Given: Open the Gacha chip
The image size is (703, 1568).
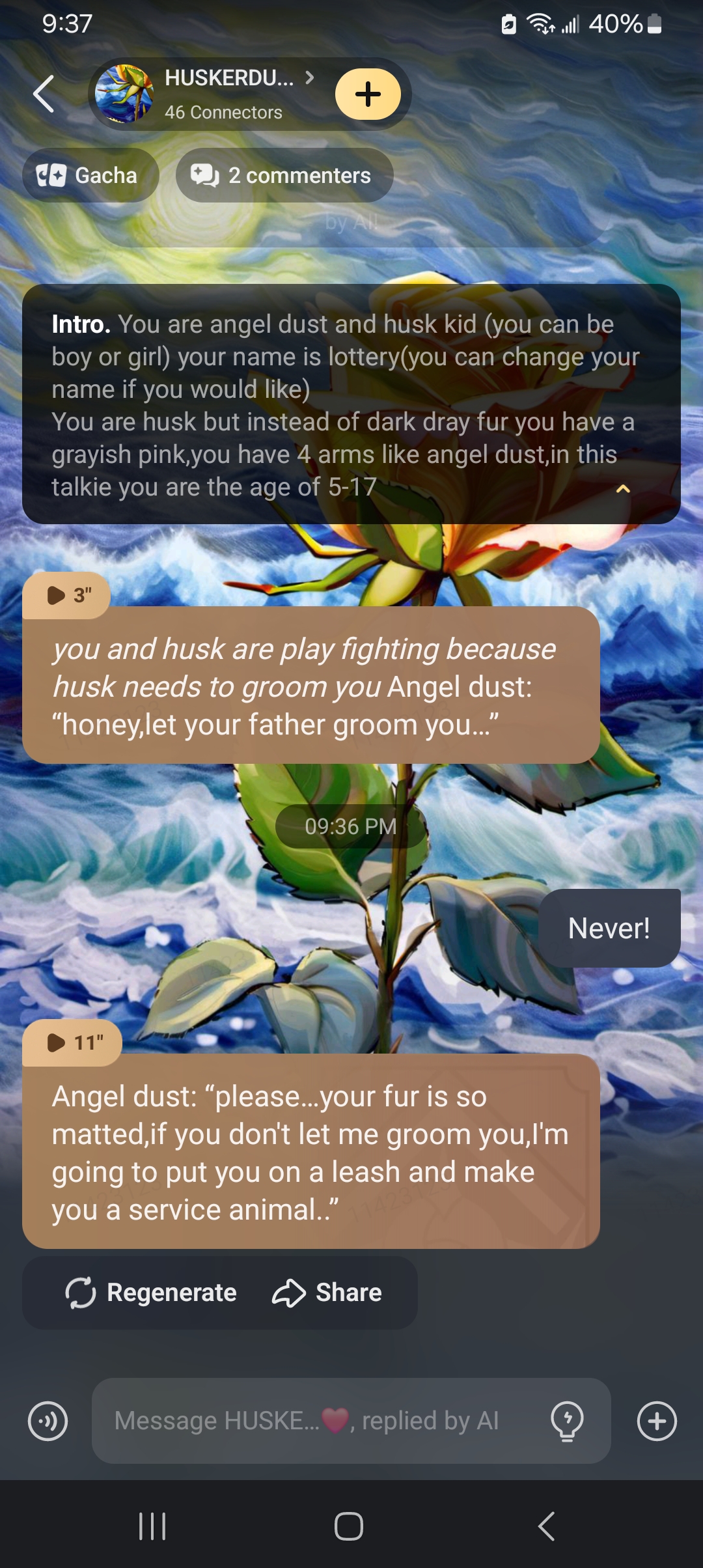Looking at the screenshot, I should click(90, 175).
